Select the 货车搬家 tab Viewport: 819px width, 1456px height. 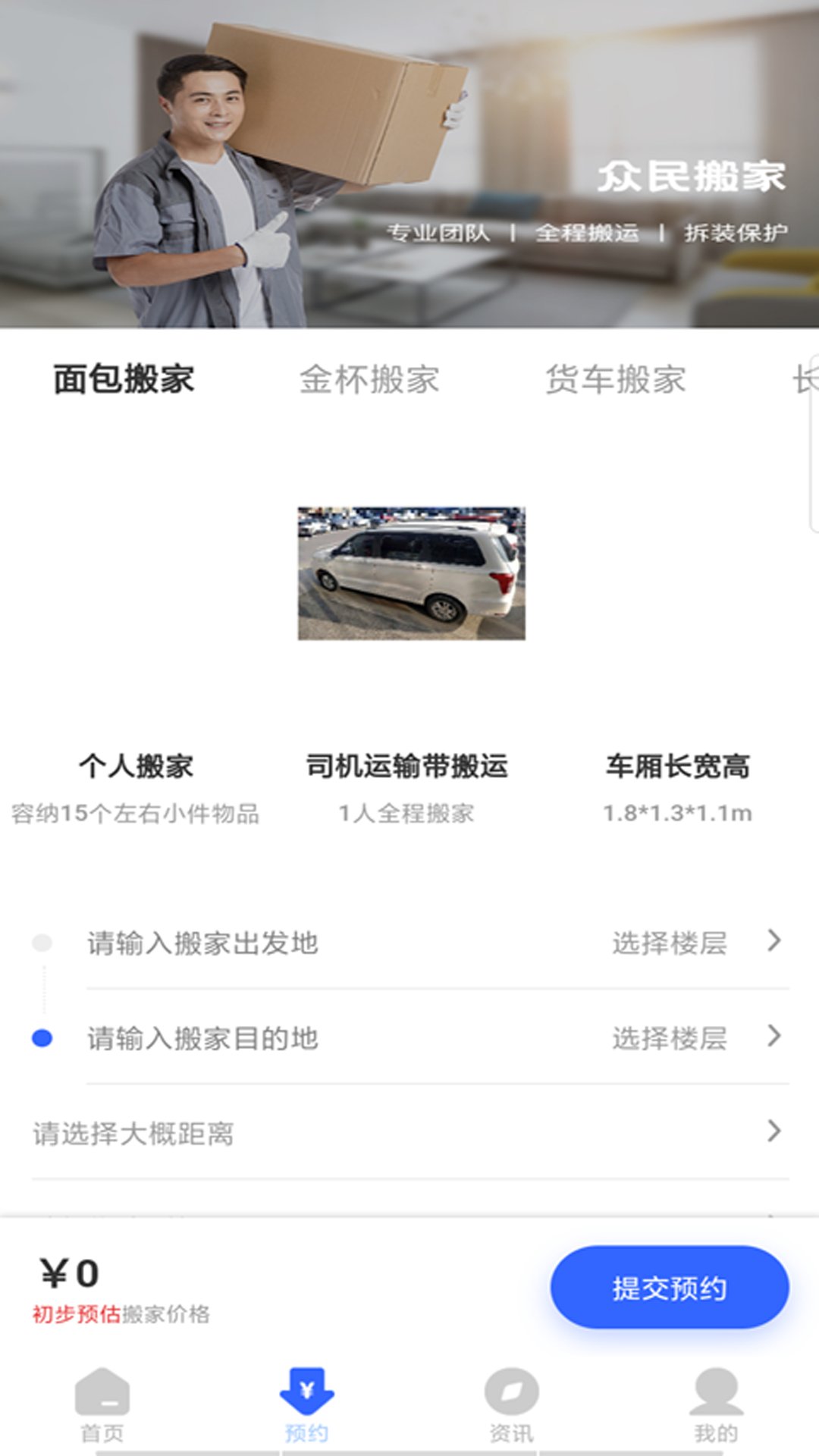(615, 379)
